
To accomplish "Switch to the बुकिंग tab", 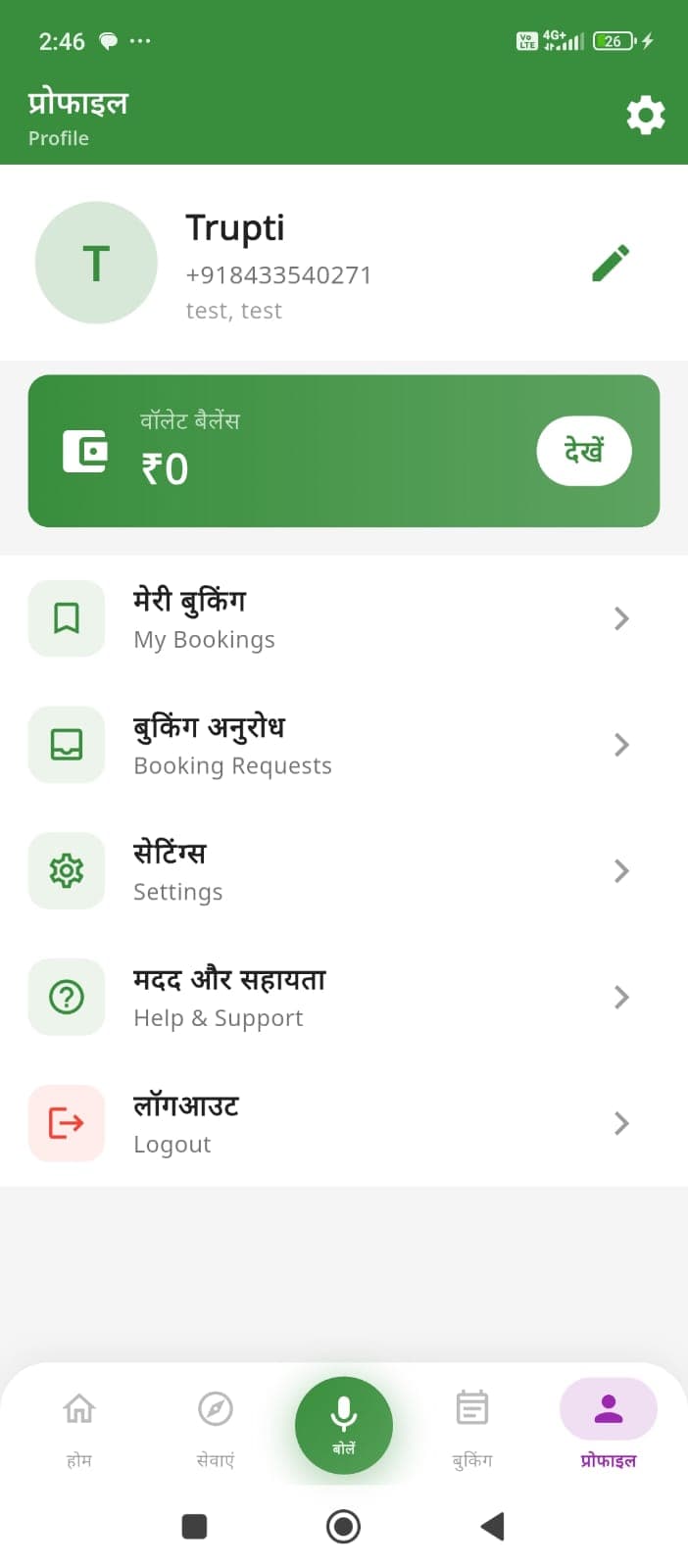I will pyautogui.click(x=472, y=1425).
